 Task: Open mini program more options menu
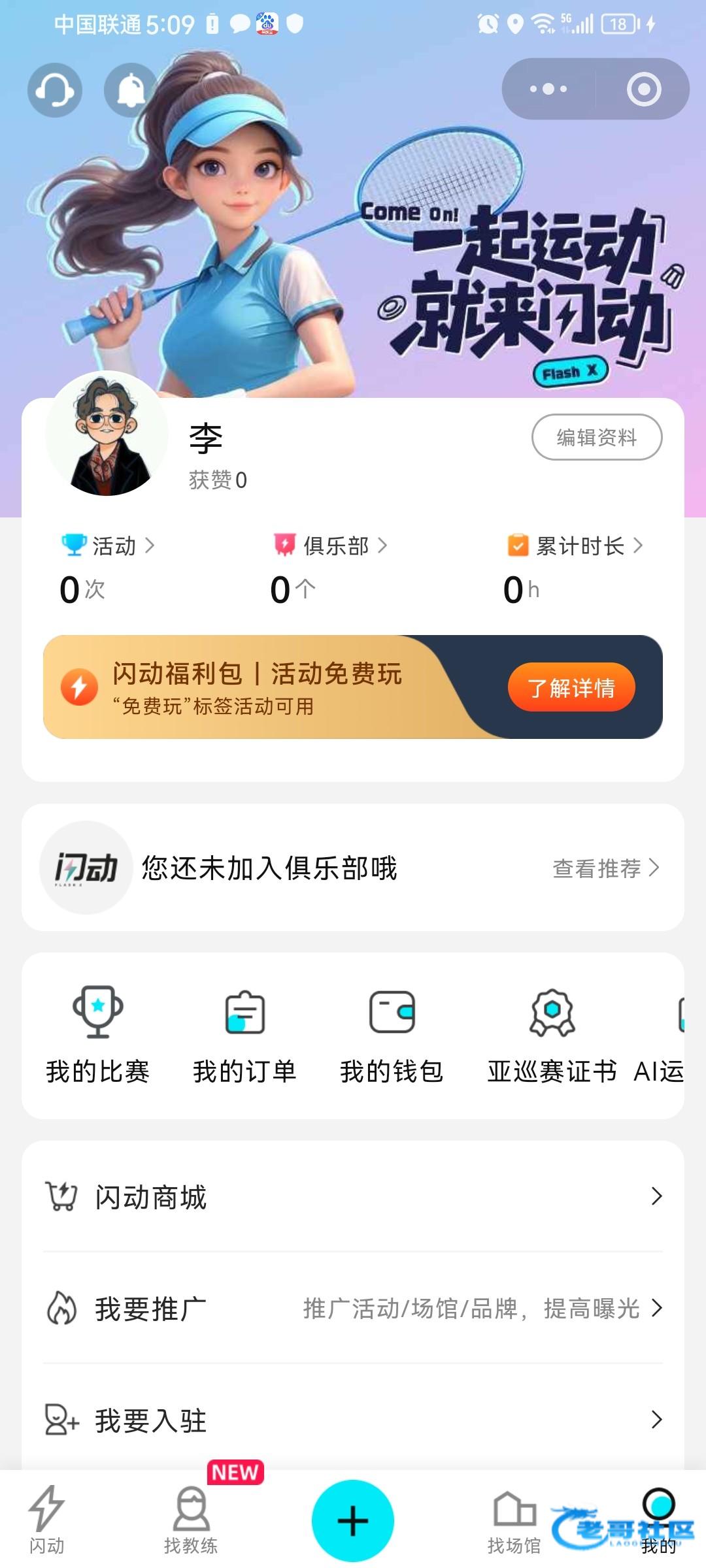pyautogui.click(x=548, y=89)
